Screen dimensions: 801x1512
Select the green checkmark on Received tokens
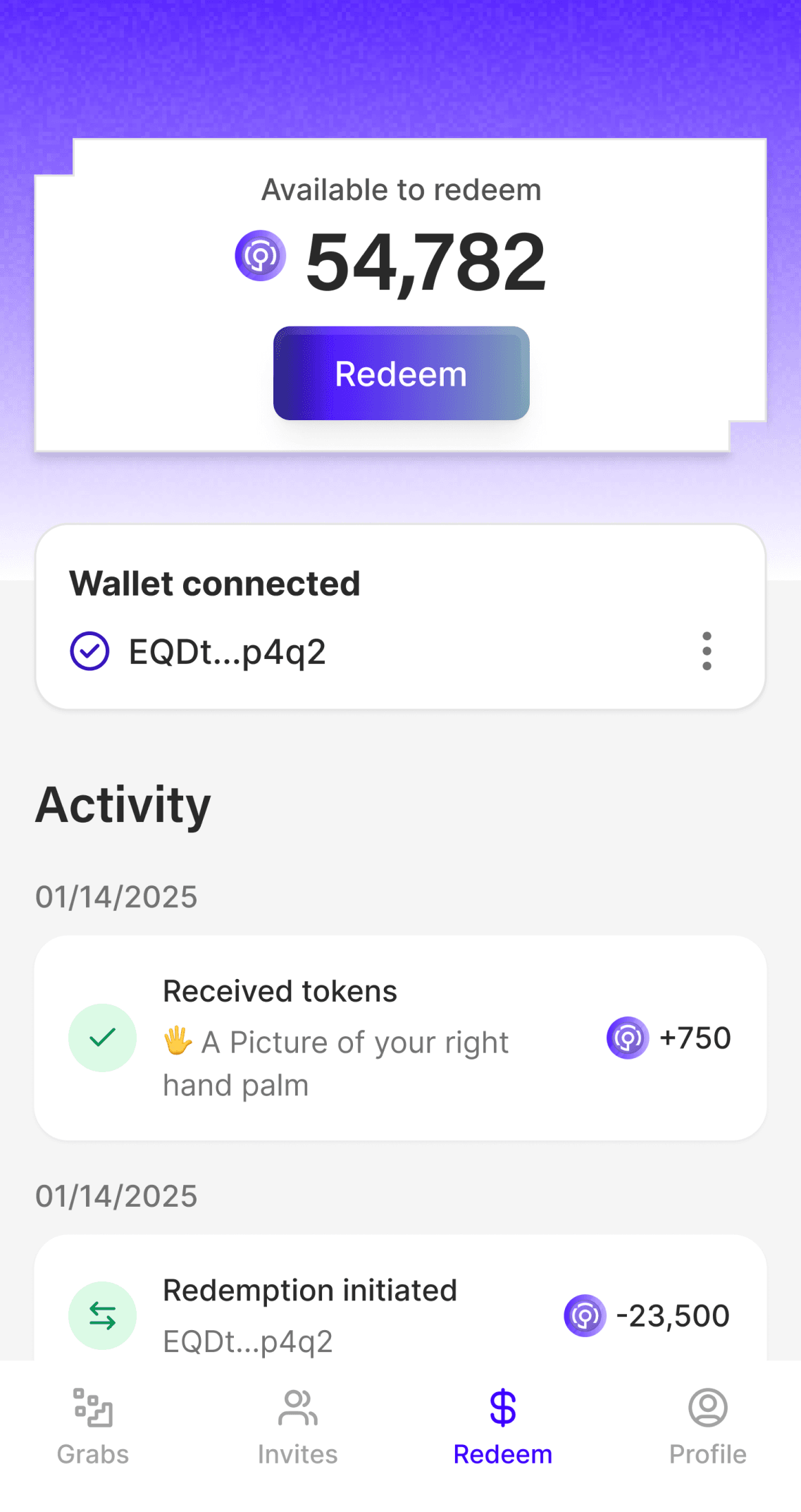102,1037
